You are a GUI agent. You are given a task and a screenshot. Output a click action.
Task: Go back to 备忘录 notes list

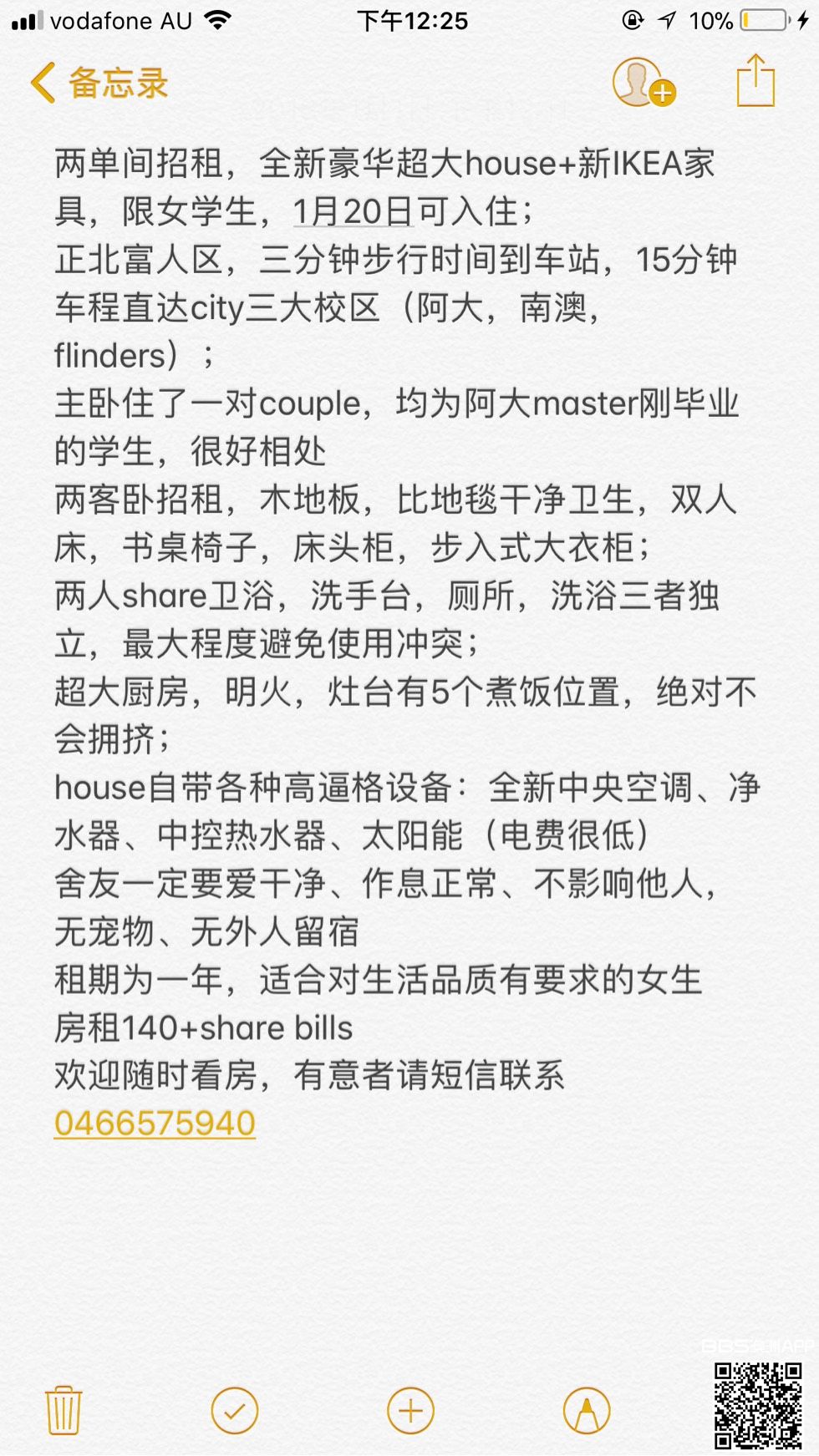(x=99, y=83)
